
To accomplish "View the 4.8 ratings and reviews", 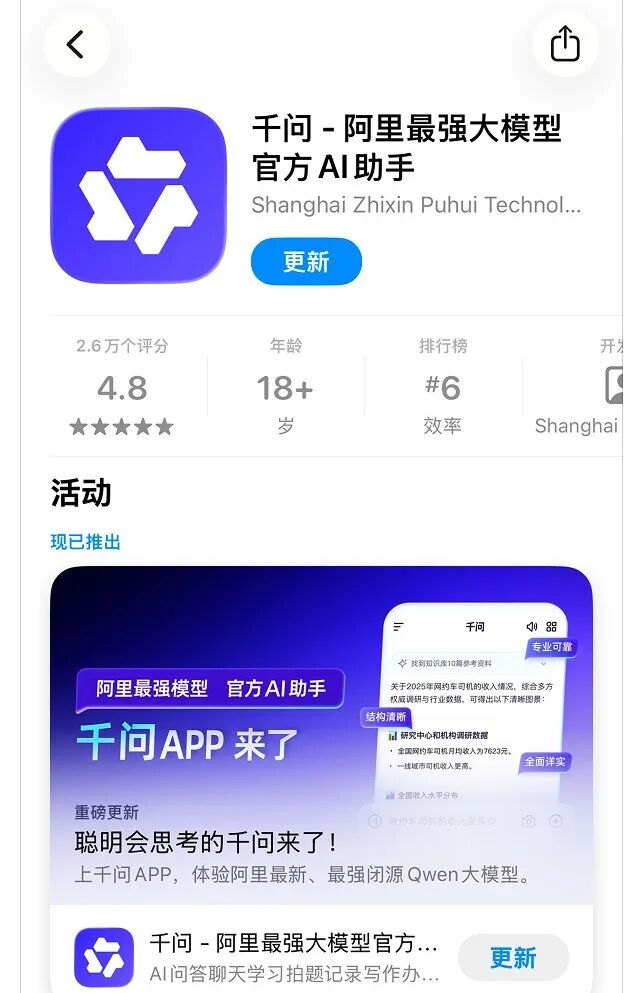I will point(122,388).
